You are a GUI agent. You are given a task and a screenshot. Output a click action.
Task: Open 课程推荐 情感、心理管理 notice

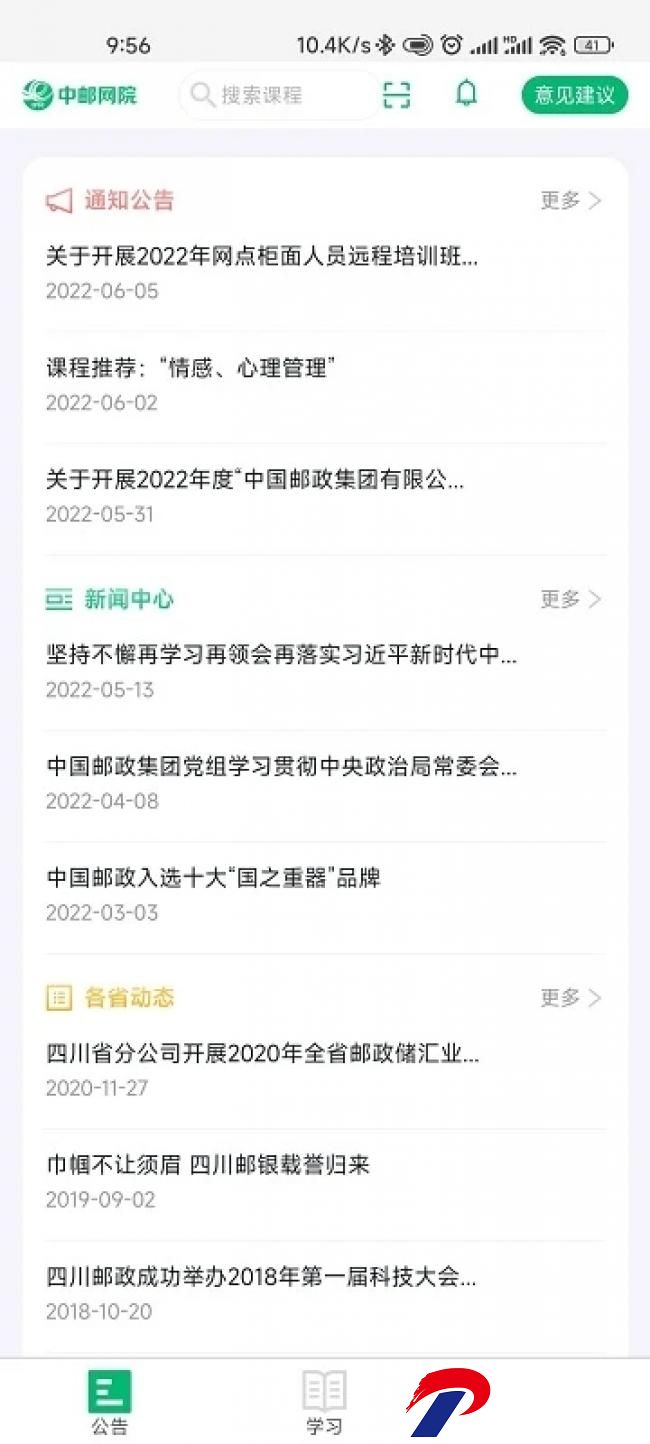point(325,384)
